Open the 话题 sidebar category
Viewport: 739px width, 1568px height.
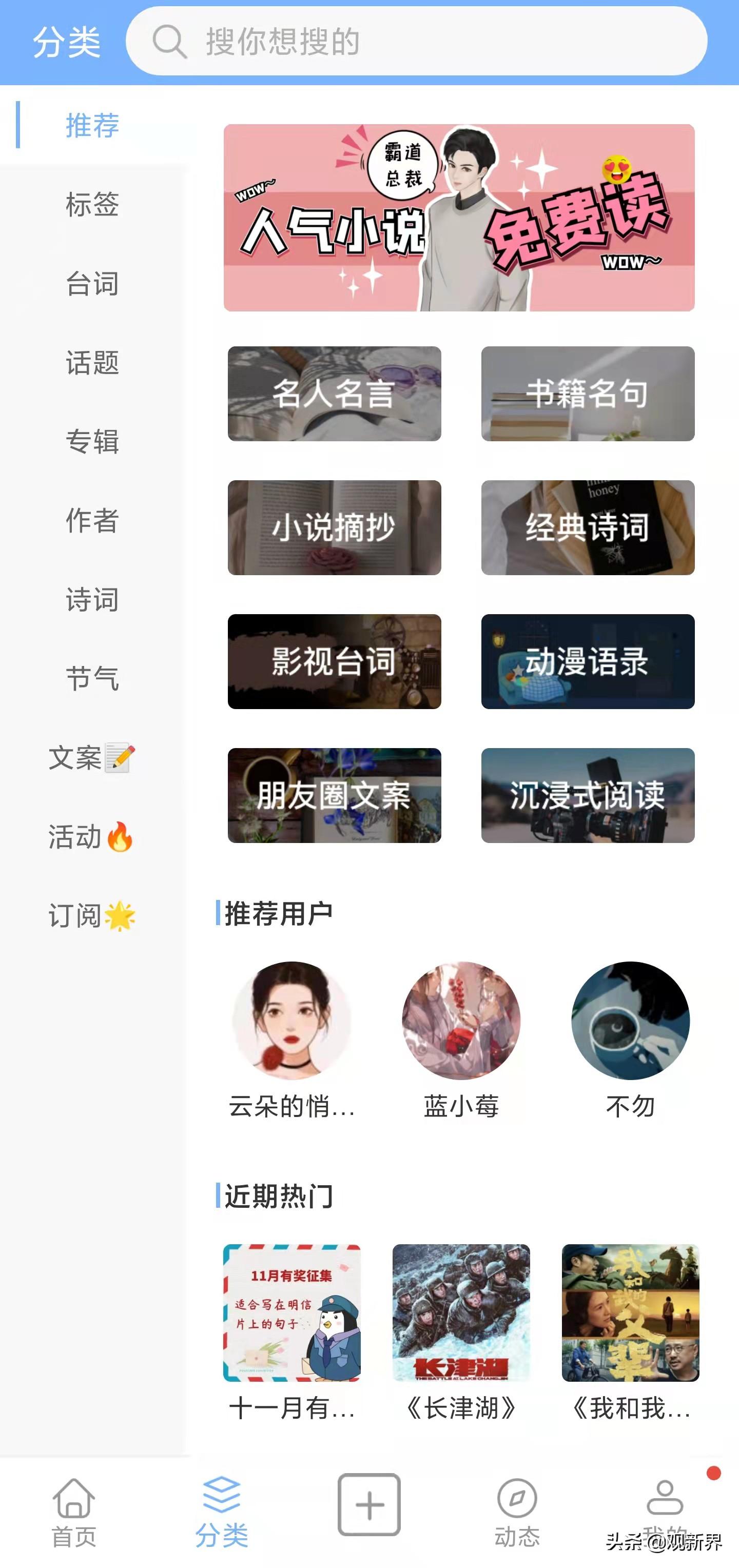92,363
